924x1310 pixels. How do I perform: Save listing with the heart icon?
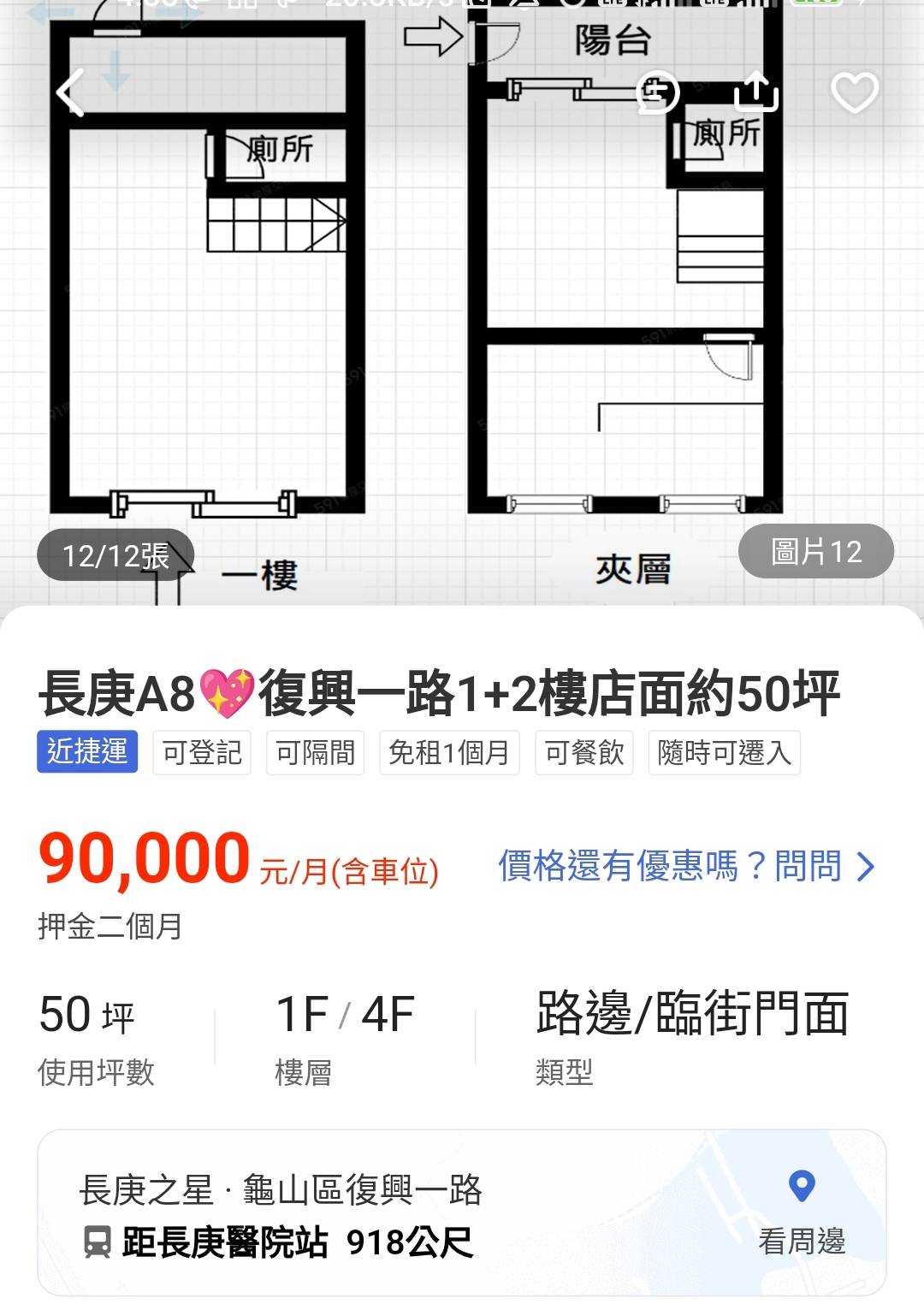(x=854, y=92)
